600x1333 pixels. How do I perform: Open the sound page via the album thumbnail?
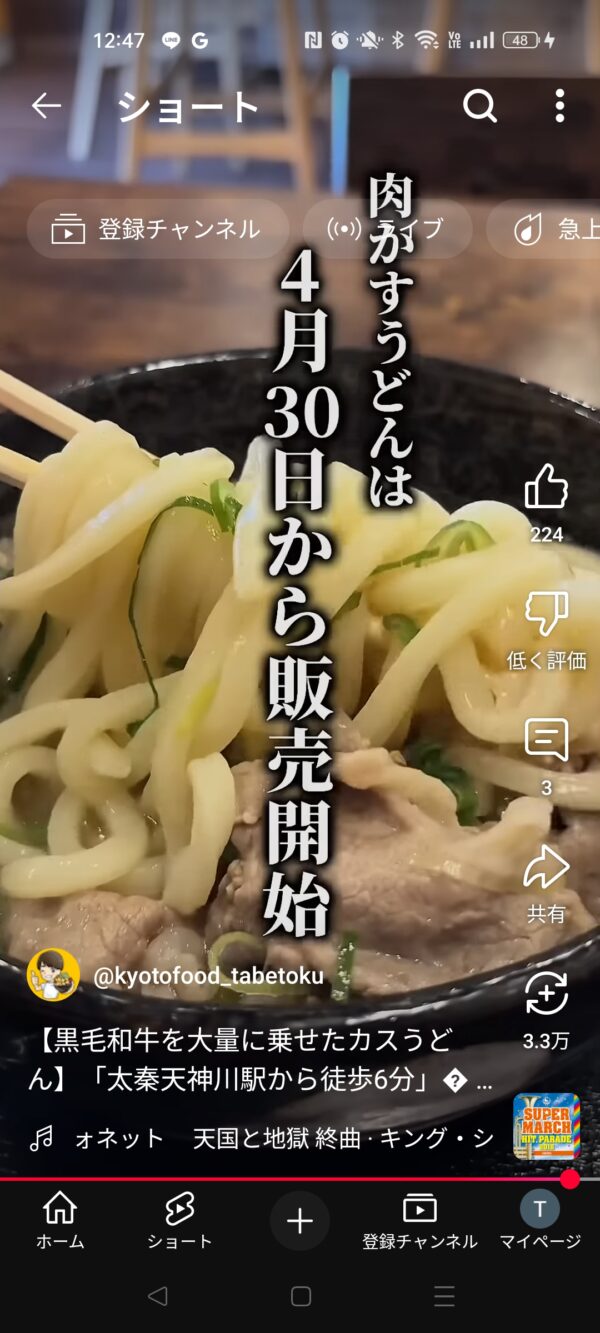point(547,1127)
